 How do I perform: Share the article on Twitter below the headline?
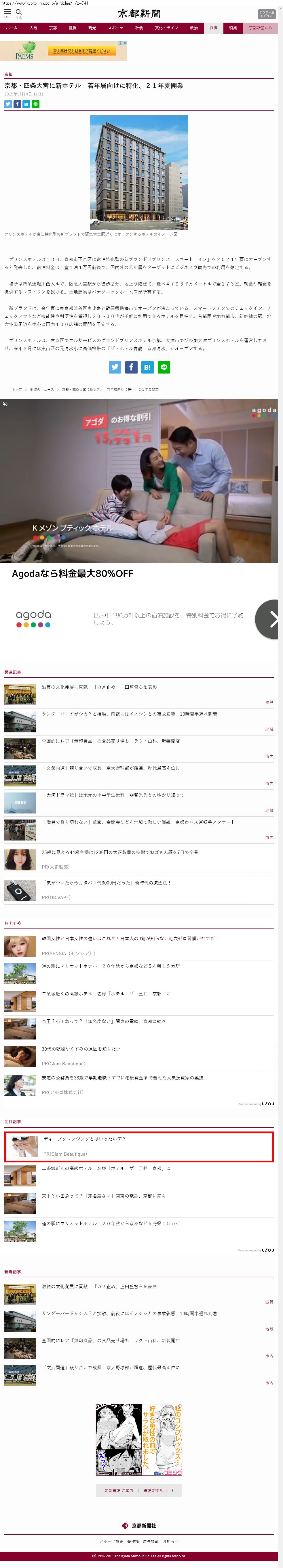(x=8, y=104)
